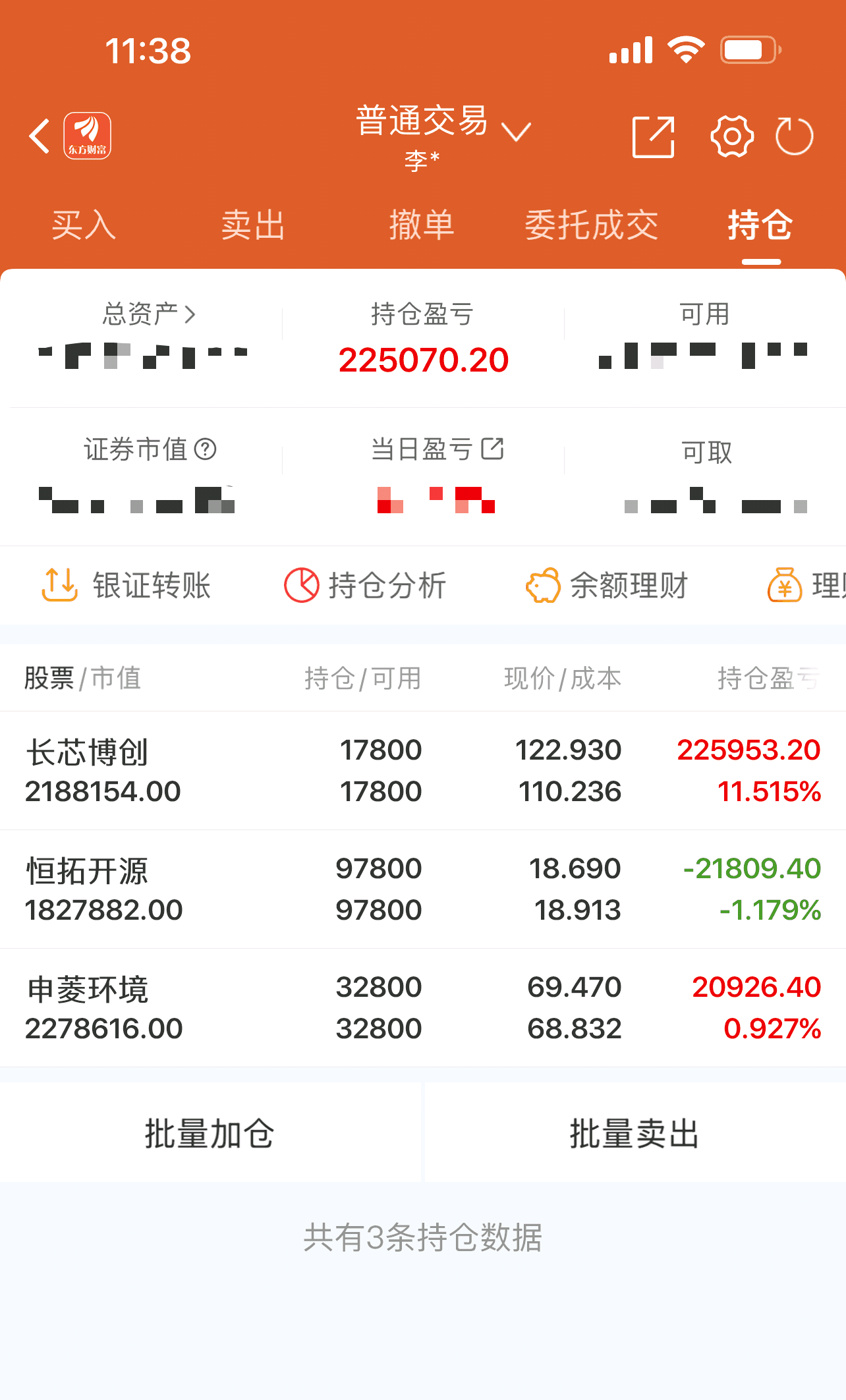Image resolution: width=846 pixels, height=1400 pixels.
Task: Open 余额理财
Action: tap(607, 585)
